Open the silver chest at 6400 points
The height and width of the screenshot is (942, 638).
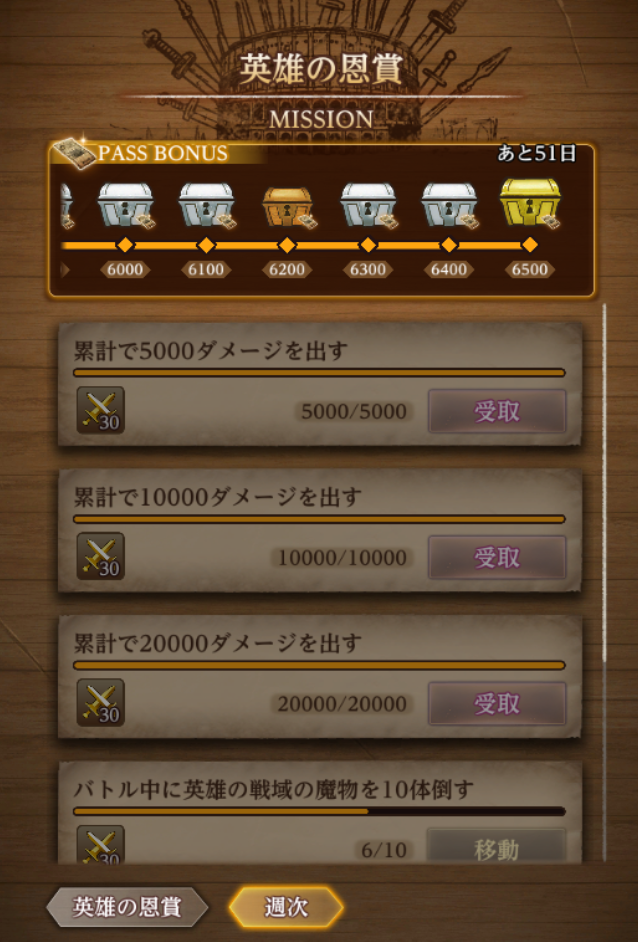(x=449, y=206)
